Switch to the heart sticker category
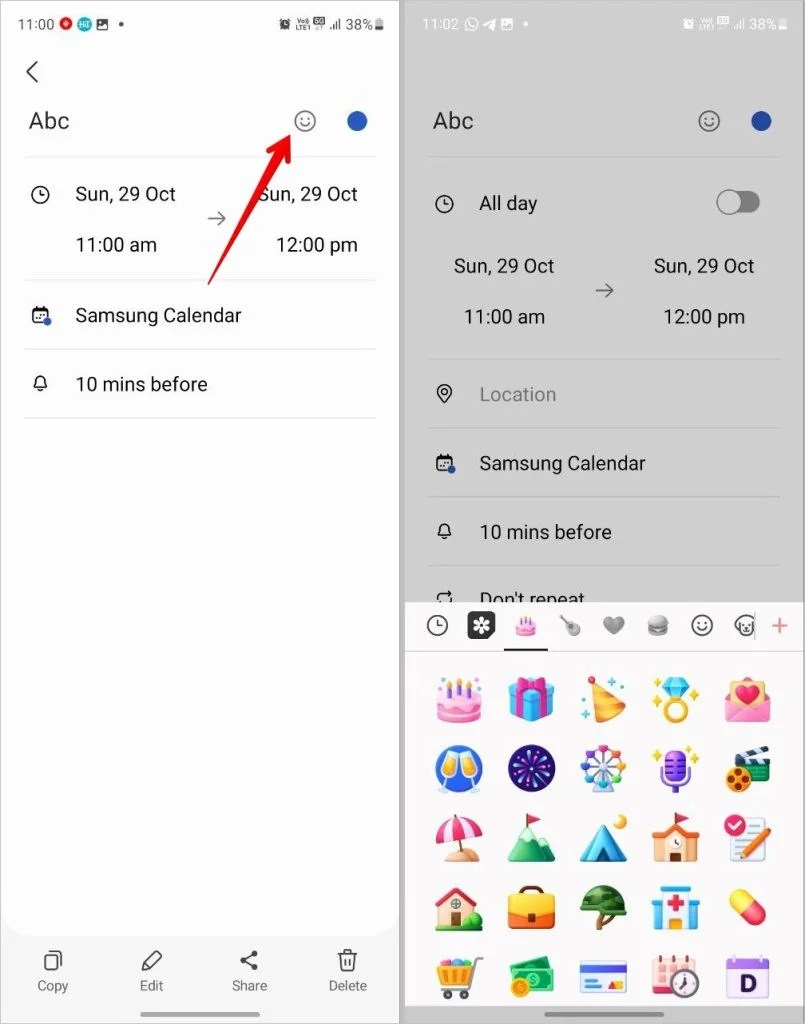Screen dimensions: 805x1024 [613, 626]
